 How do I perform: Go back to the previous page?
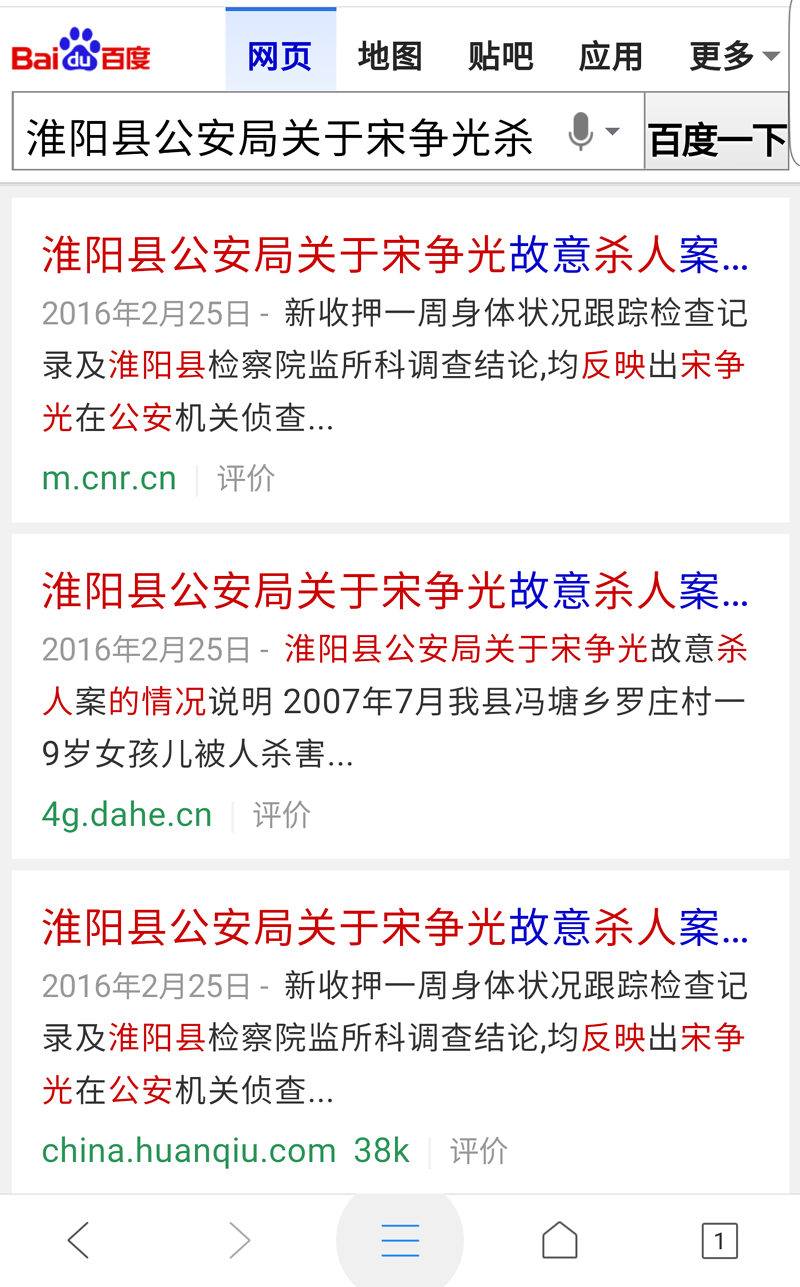78,1241
